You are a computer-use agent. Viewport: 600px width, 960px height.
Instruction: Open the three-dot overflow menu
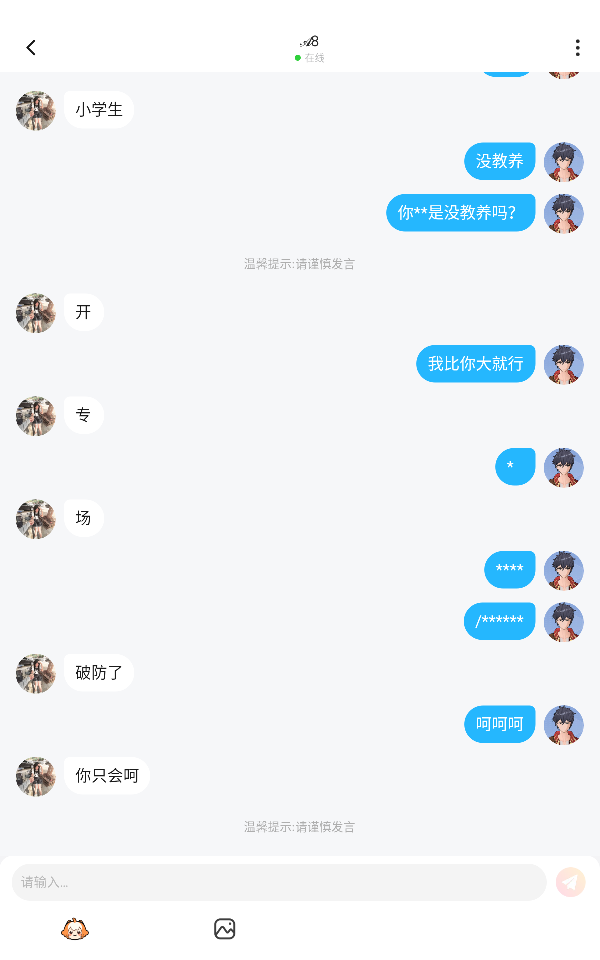(577, 48)
